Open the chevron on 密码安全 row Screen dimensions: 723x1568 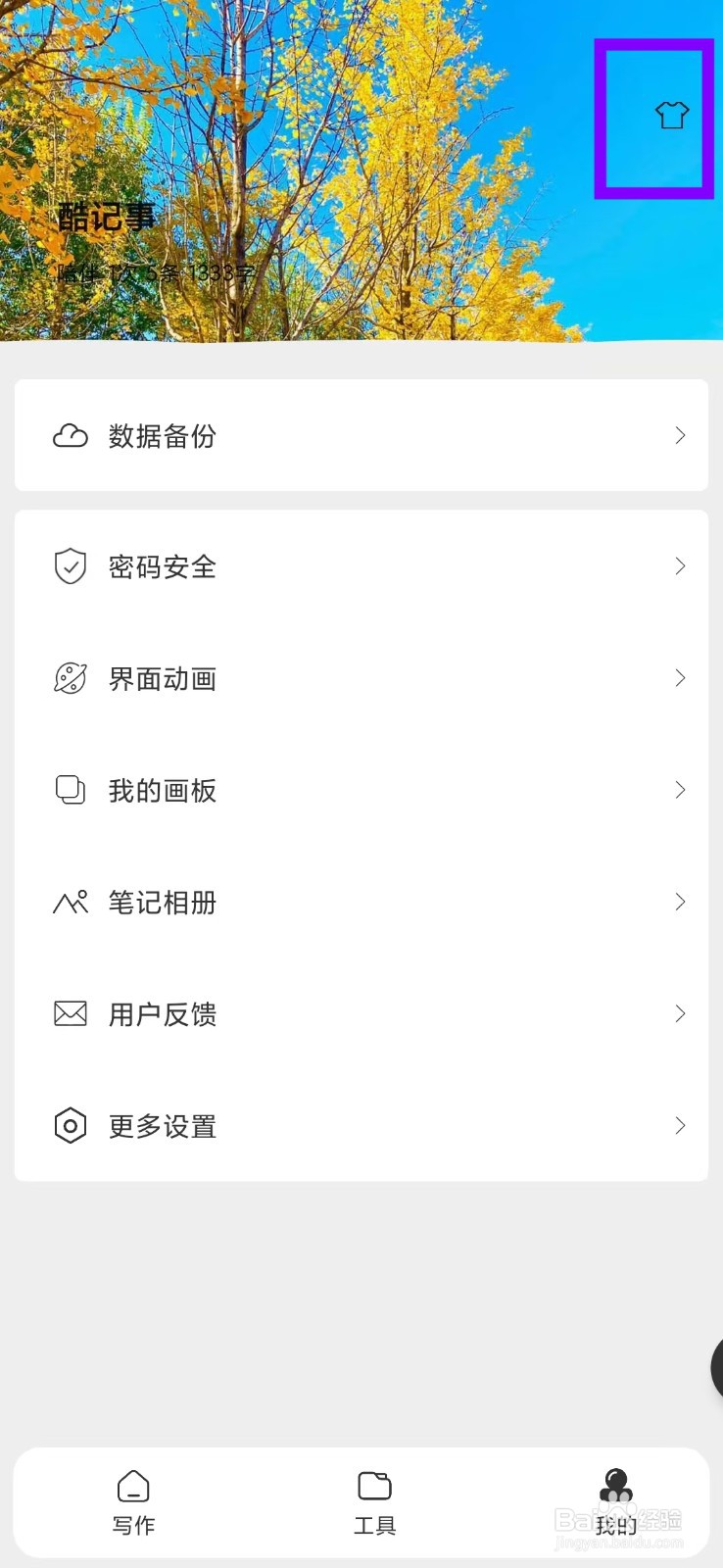click(x=681, y=566)
